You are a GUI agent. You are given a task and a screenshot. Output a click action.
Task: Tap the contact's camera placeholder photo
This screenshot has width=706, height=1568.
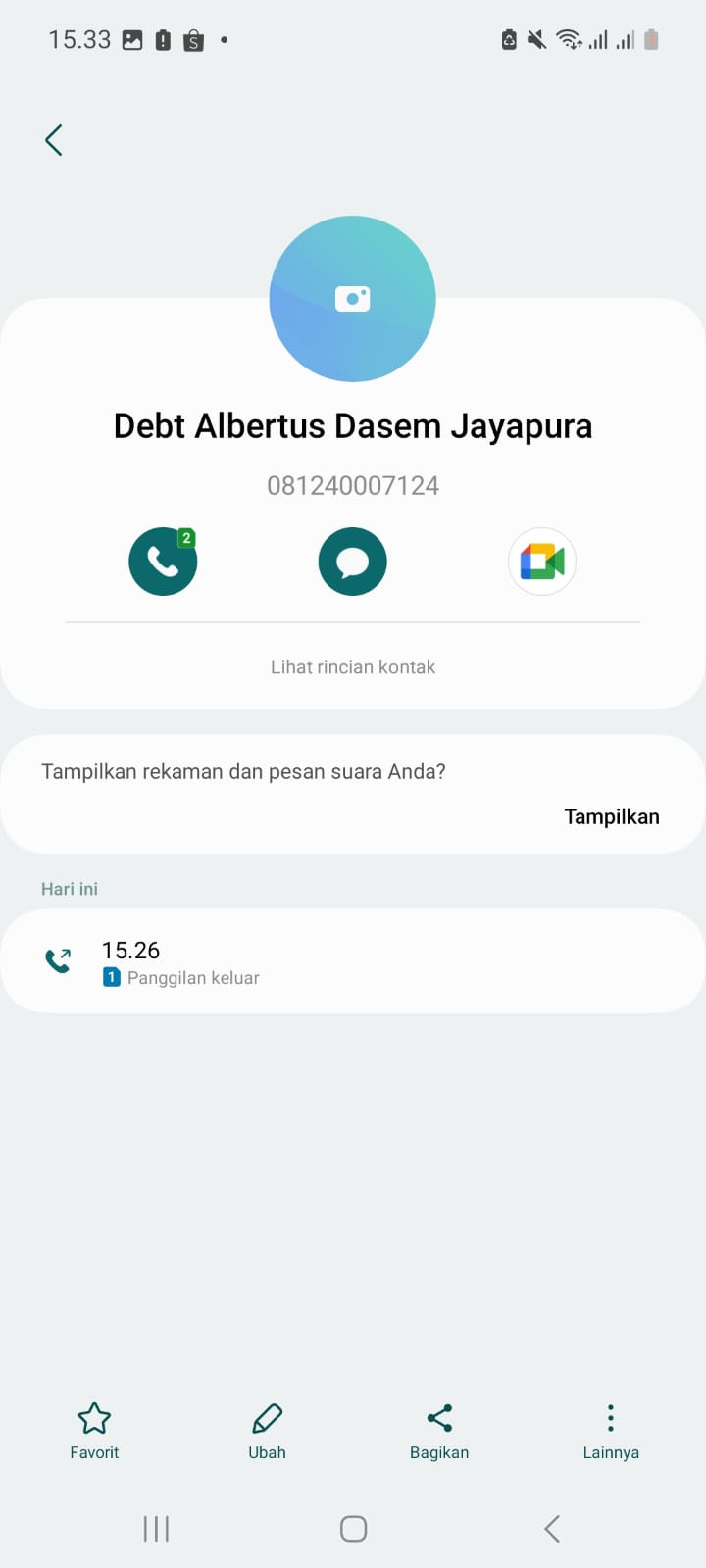tap(353, 299)
